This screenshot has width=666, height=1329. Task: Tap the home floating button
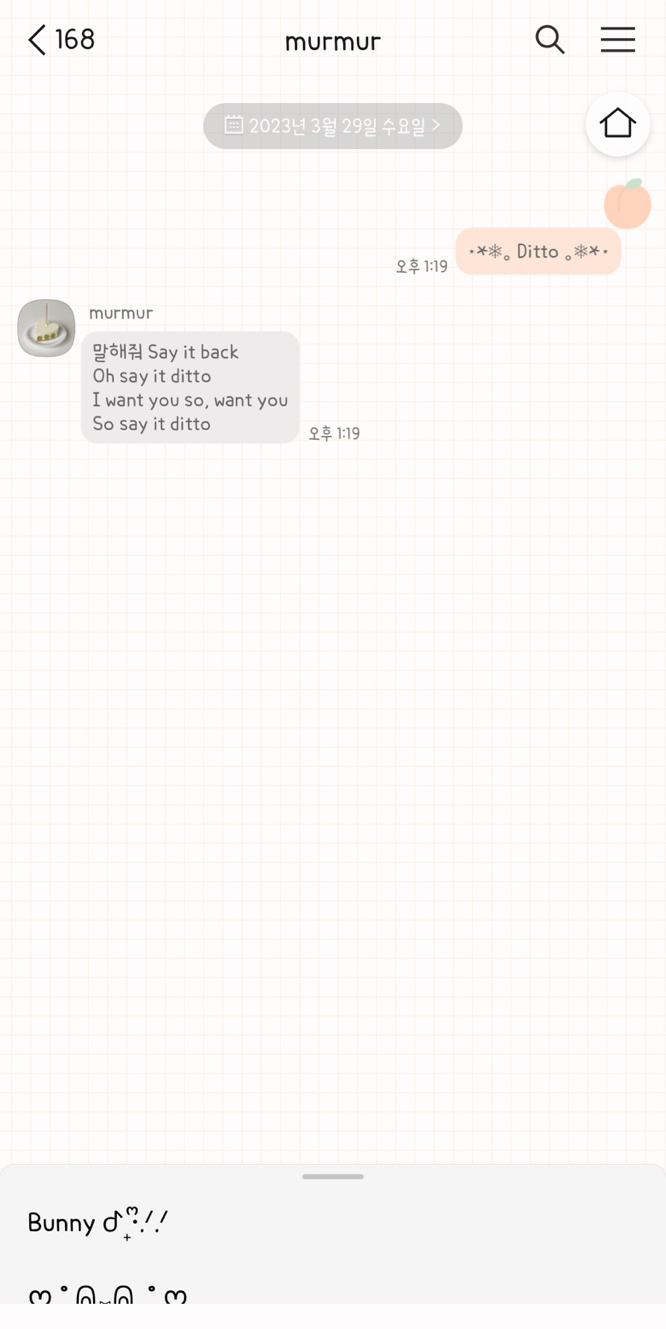(x=617, y=124)
